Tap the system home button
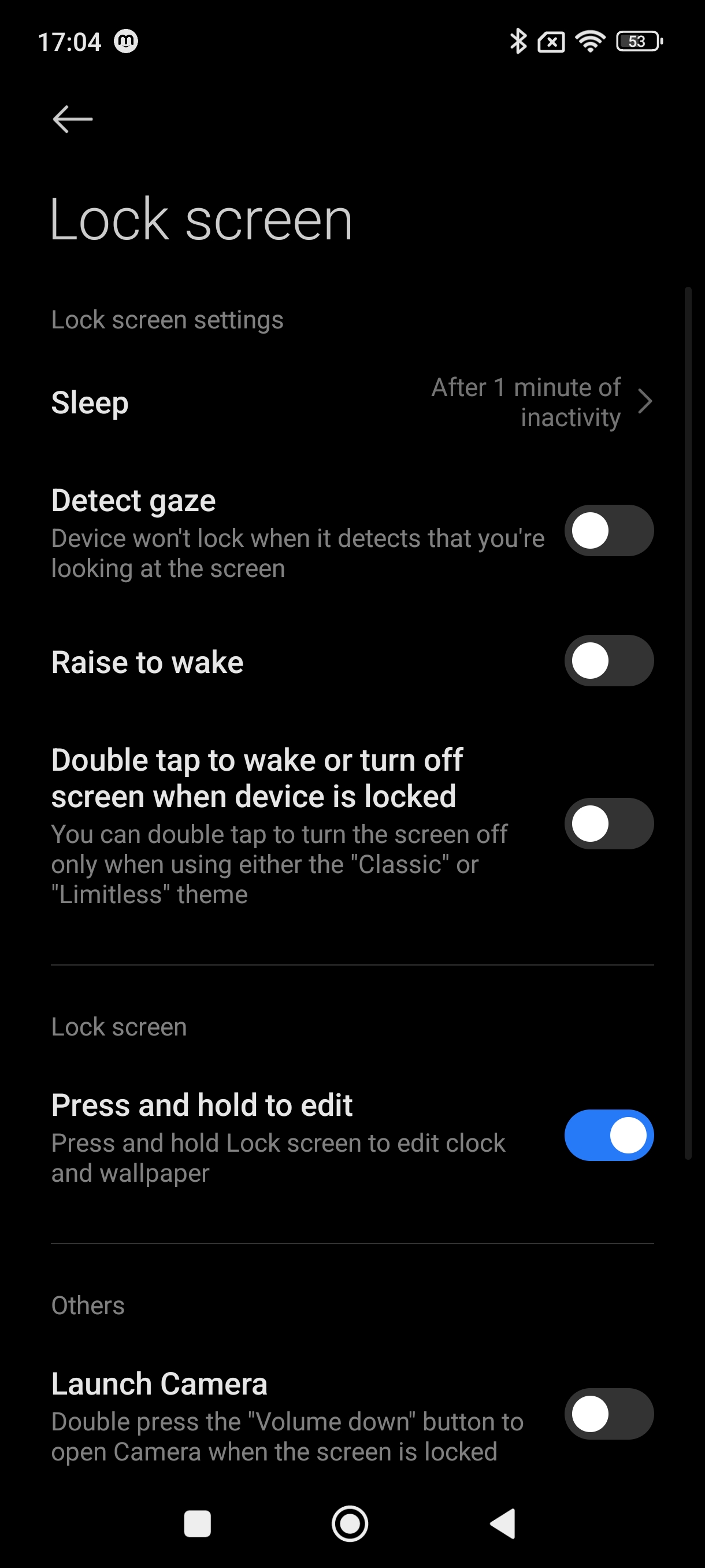The height and width of the screenshot is (1568, 705). [350, 1524]
